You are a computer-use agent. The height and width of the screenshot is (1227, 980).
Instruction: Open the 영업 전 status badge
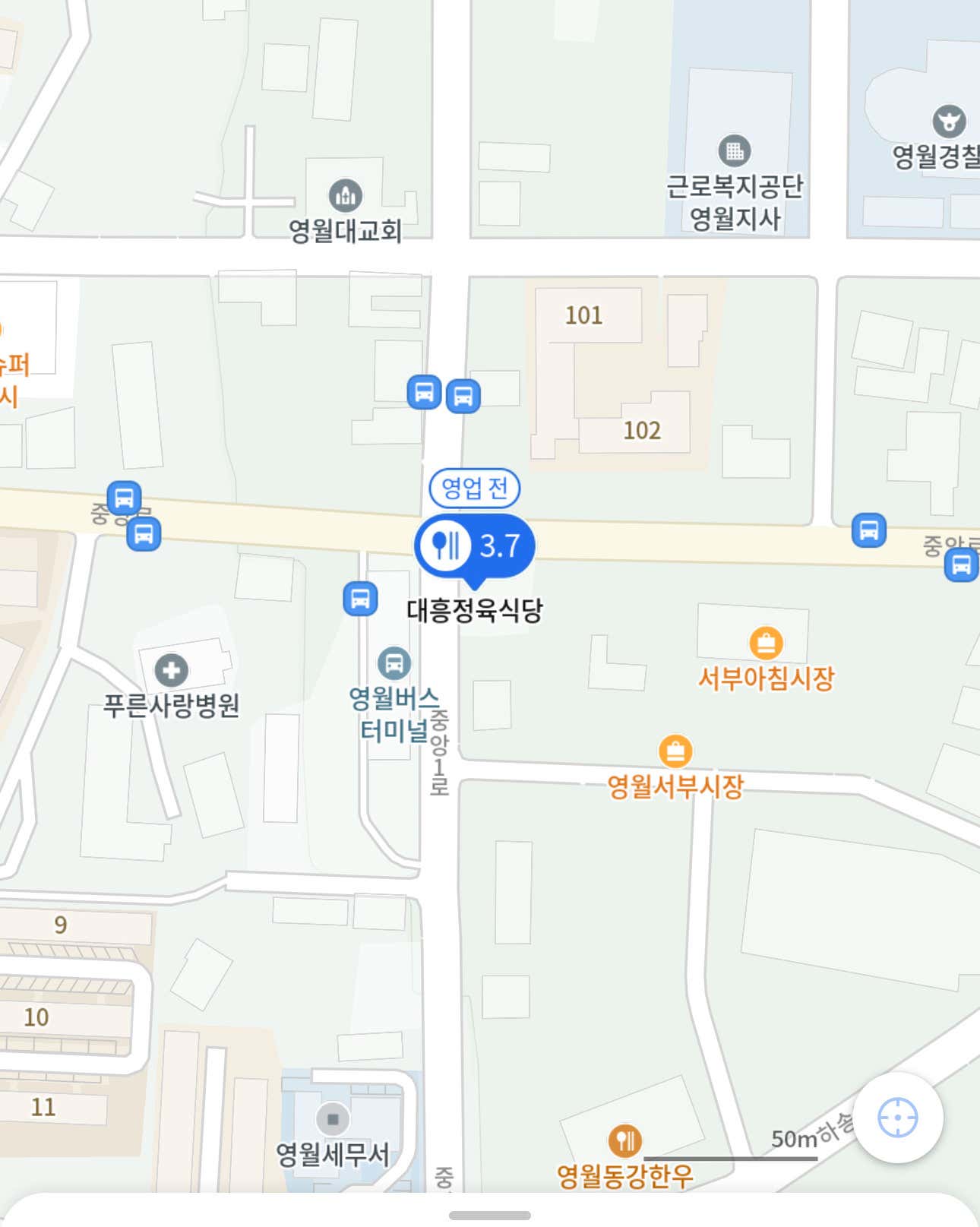[475, 490]
